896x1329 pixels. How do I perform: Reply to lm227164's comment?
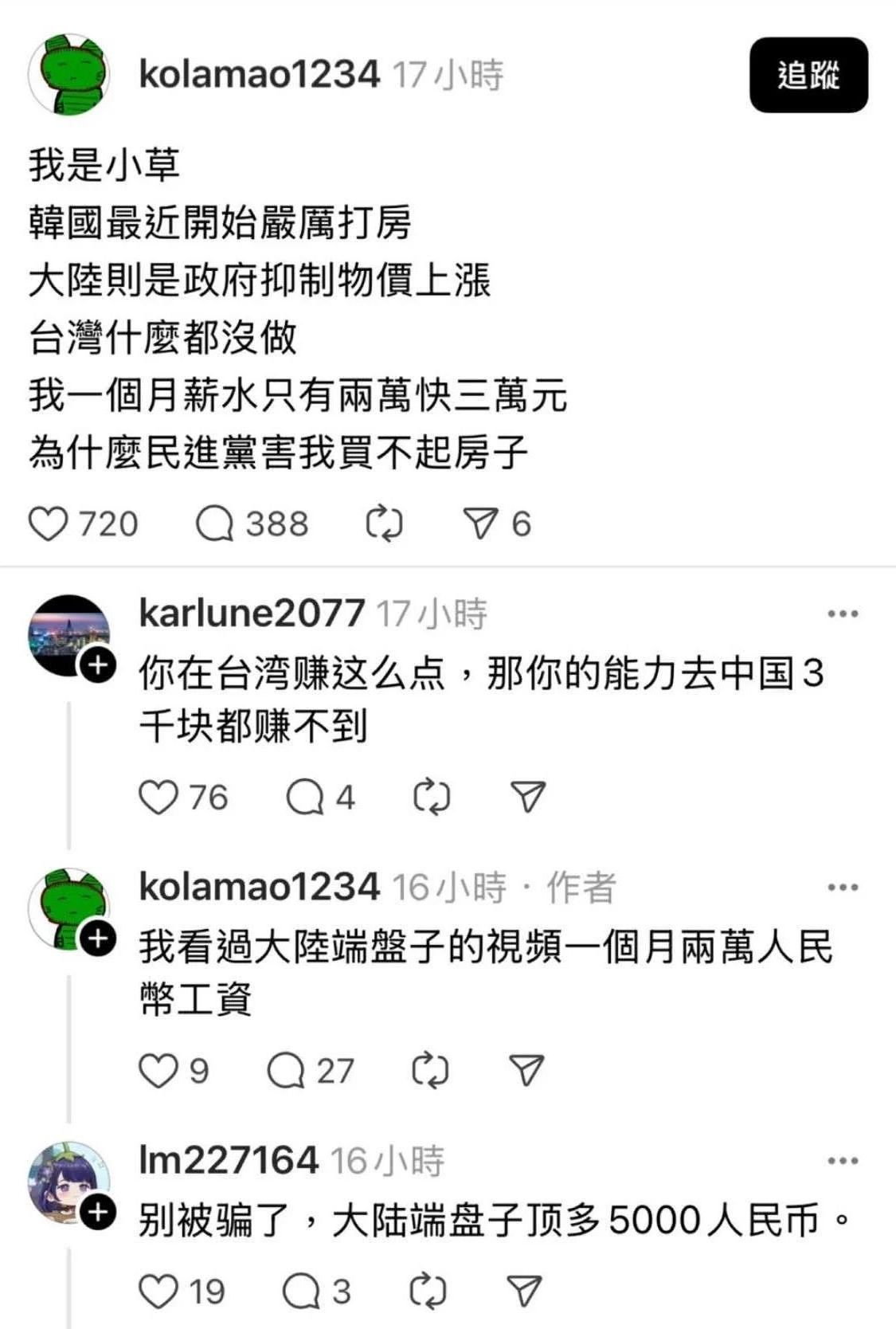(x=301, y=1291)
